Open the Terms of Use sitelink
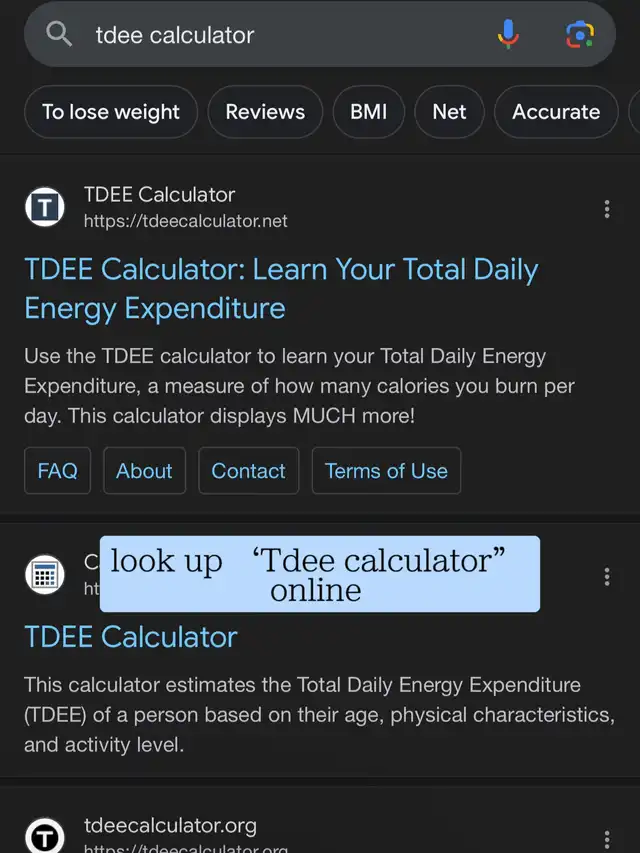This screenshot has height=853, width=640. coord(386,471)
